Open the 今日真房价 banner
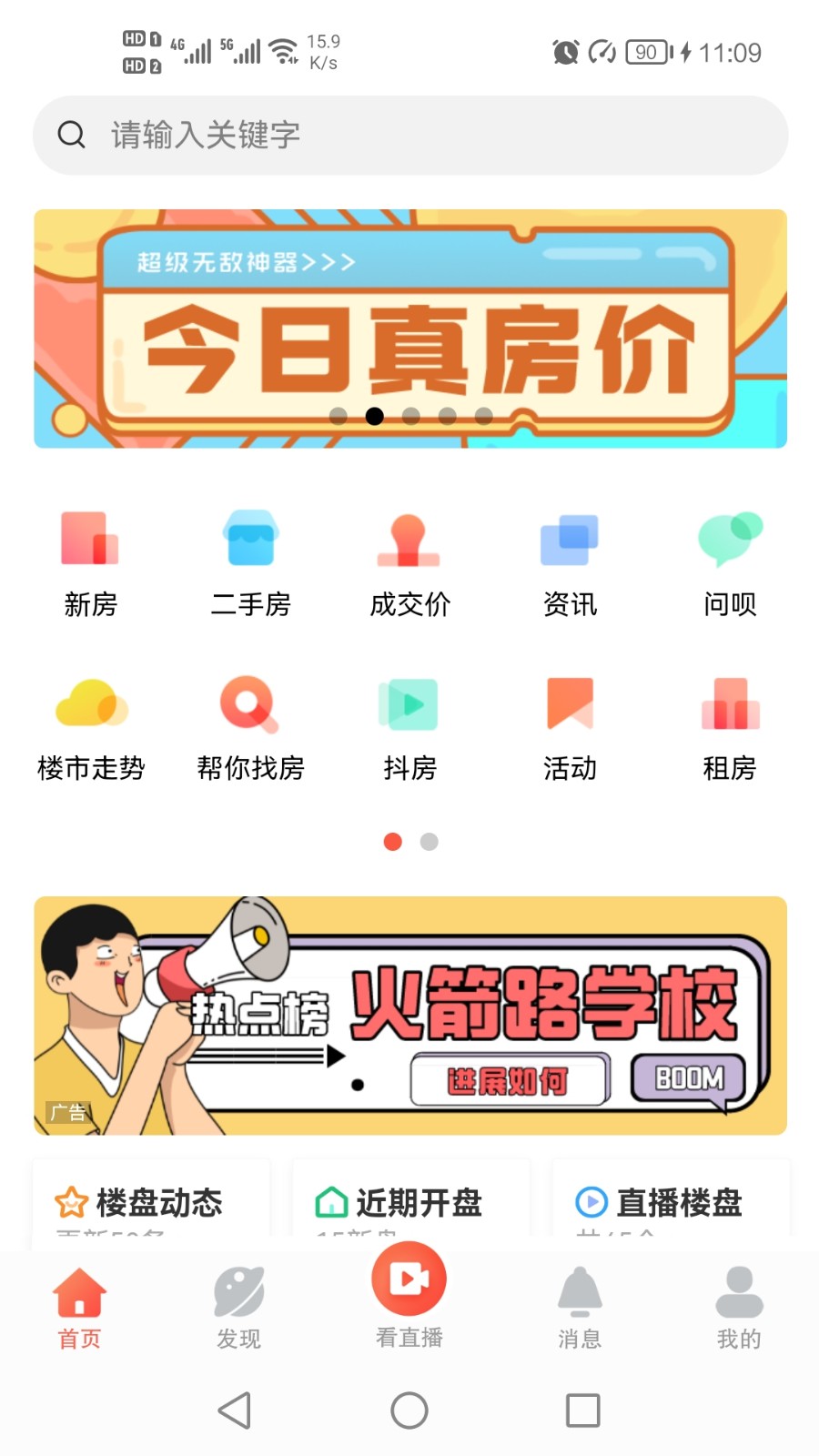The height and width of the screenshot is (1456, 819). pos(409,329)
